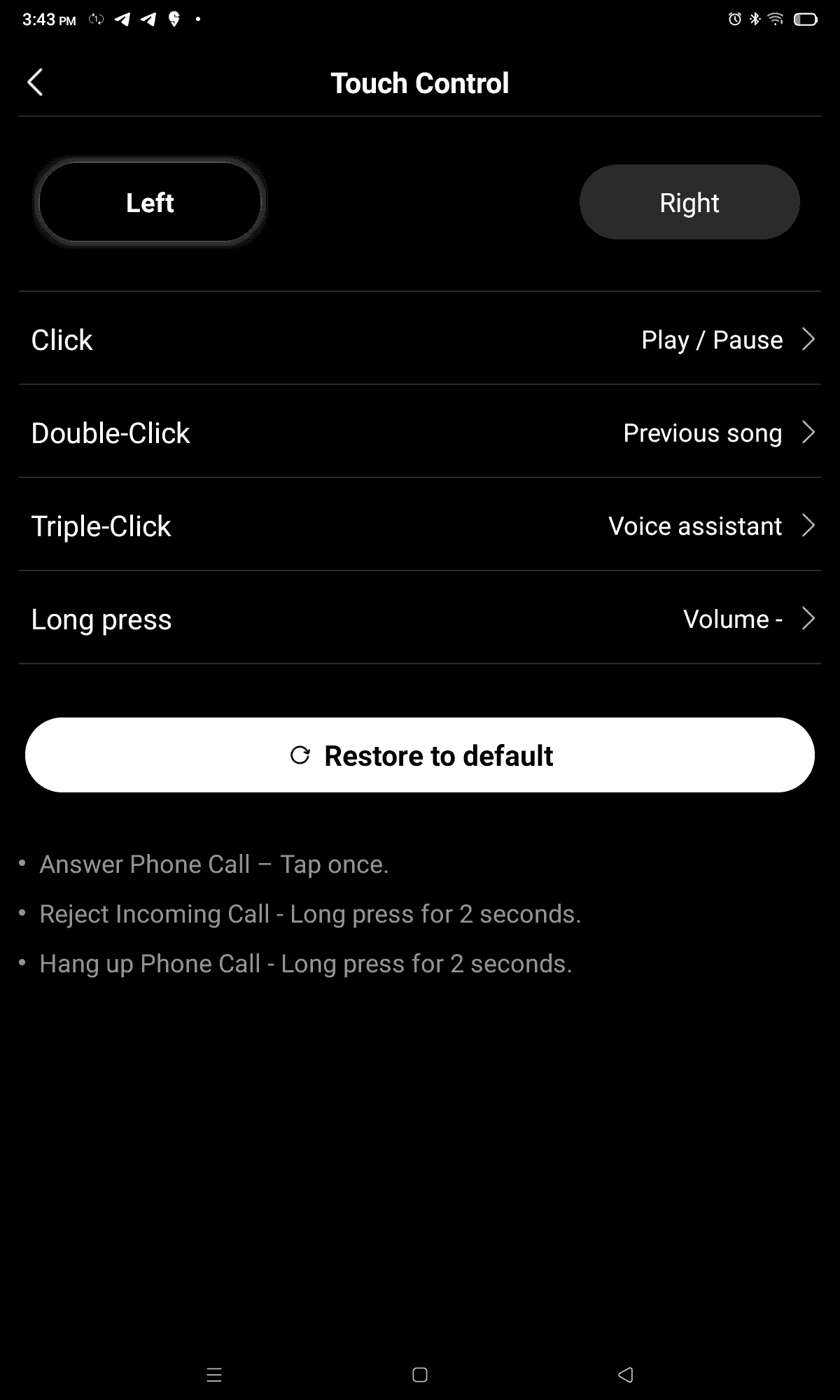Tap Restore to default button
This screenshot has height=1400, width=840.
click(x=420, y=755)
